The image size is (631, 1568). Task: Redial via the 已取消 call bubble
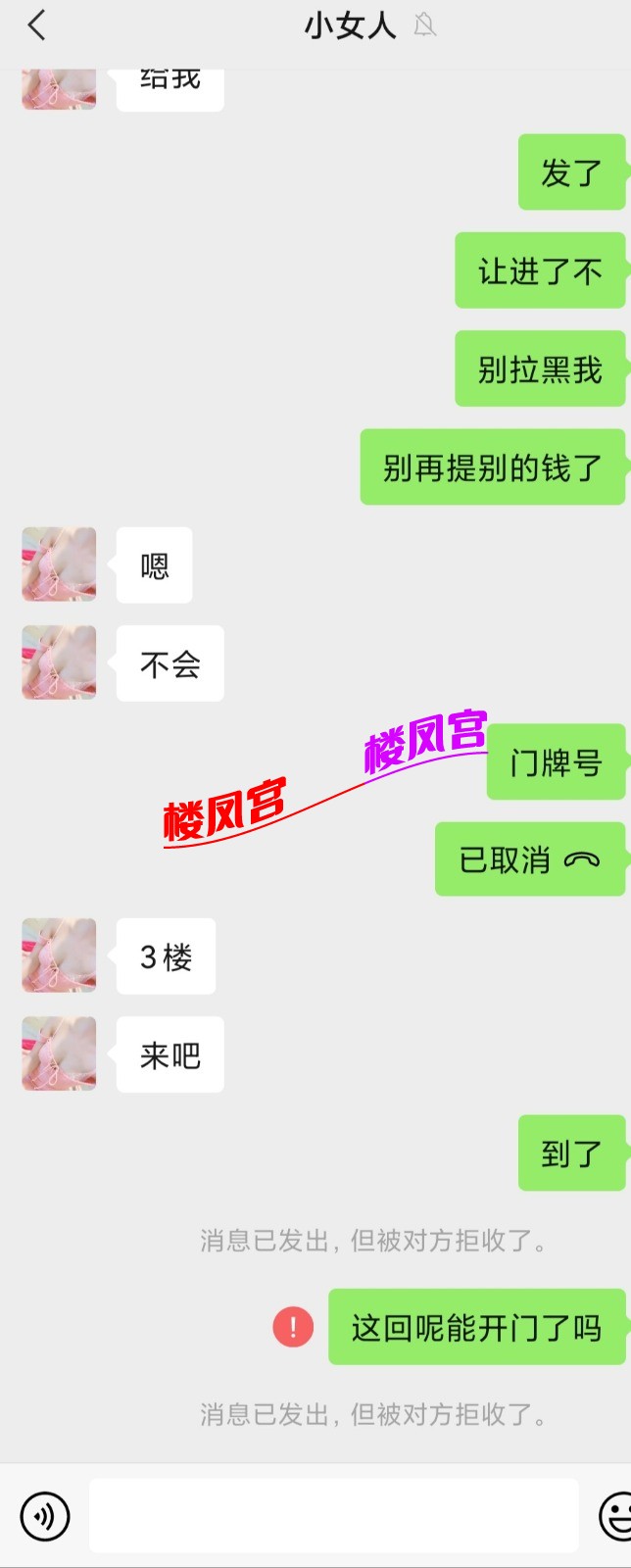(529, 859)
